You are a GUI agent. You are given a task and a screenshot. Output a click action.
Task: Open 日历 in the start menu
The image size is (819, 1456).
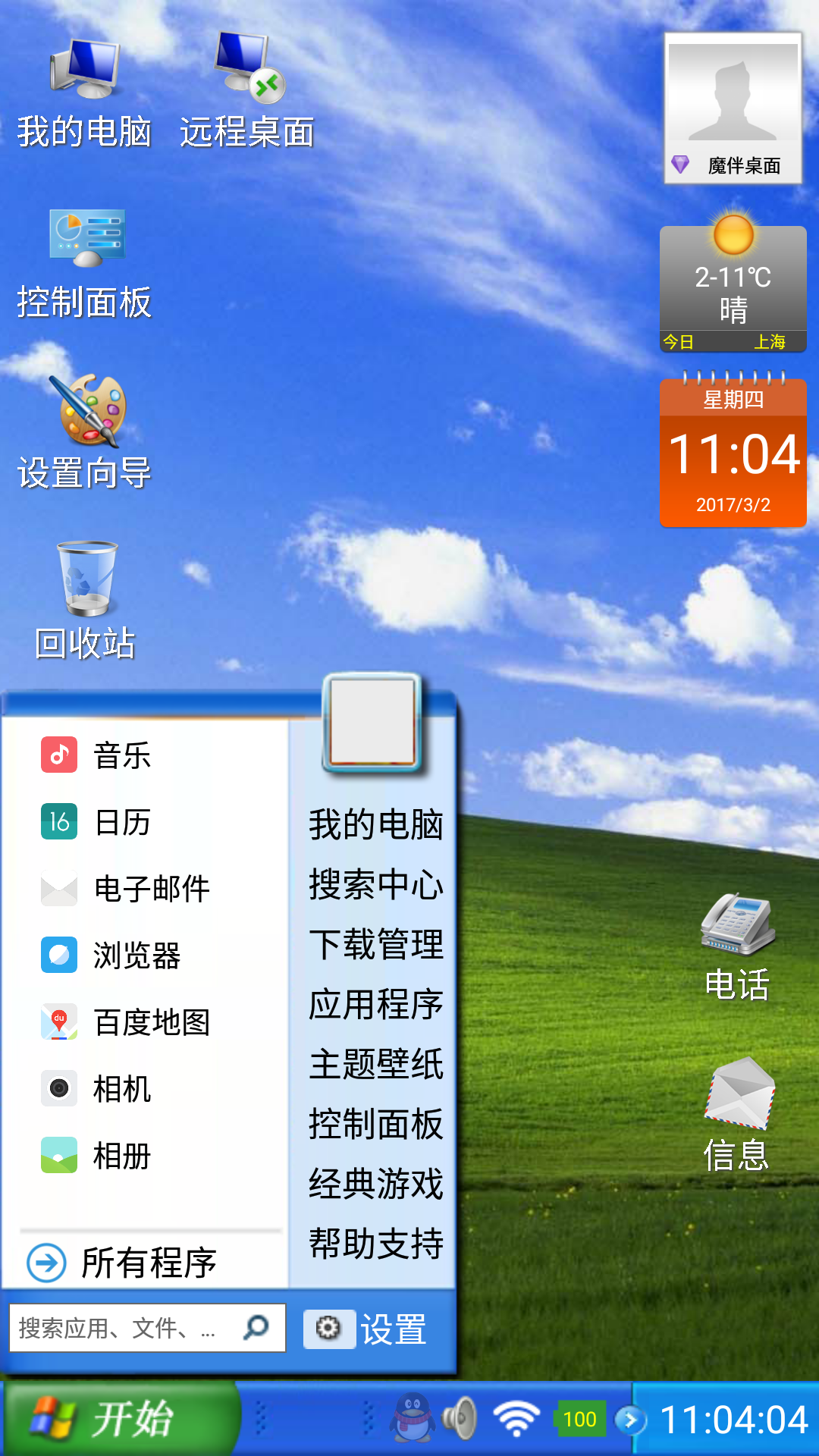pyautogui.click(x=121, y=822)
